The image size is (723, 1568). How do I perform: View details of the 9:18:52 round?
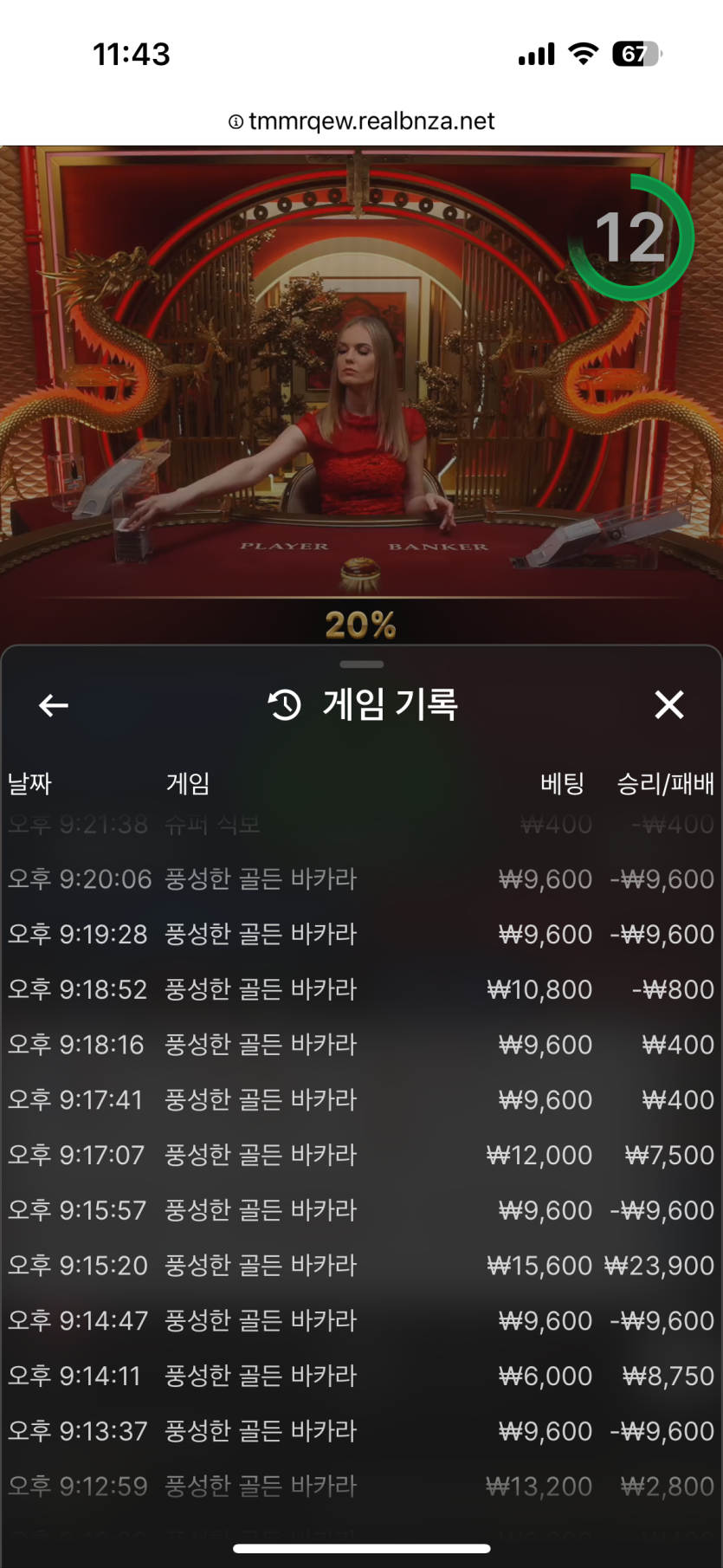click(x=361, y=989)
